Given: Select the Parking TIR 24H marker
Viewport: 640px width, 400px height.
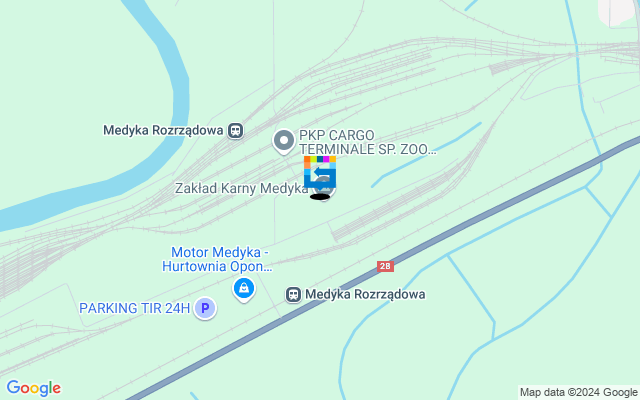Looking at the screenshot, I should coord(205,308).
